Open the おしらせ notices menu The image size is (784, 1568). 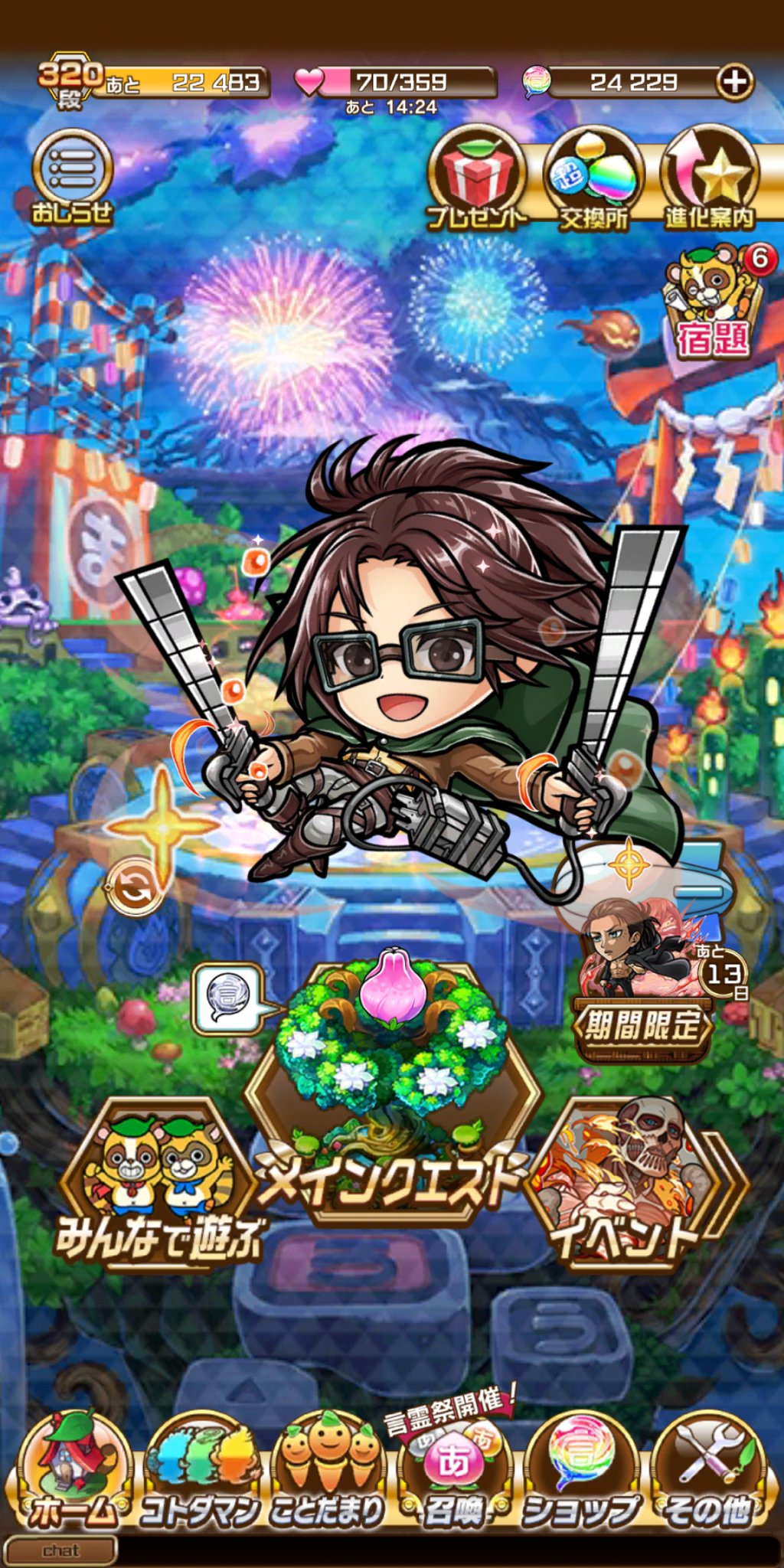click(73, 178)
